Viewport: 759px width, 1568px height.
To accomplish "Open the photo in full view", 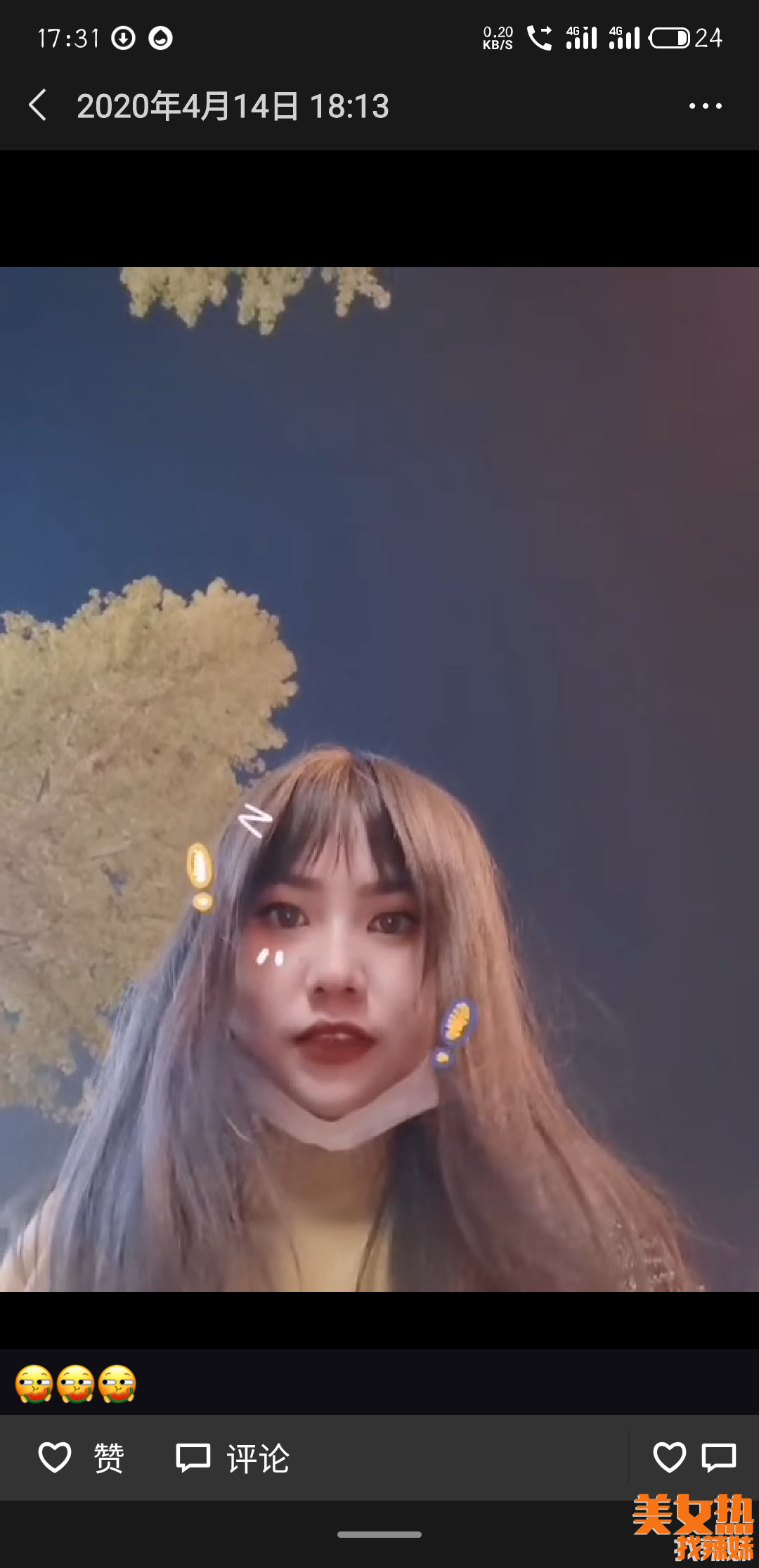I will (379, 778).
